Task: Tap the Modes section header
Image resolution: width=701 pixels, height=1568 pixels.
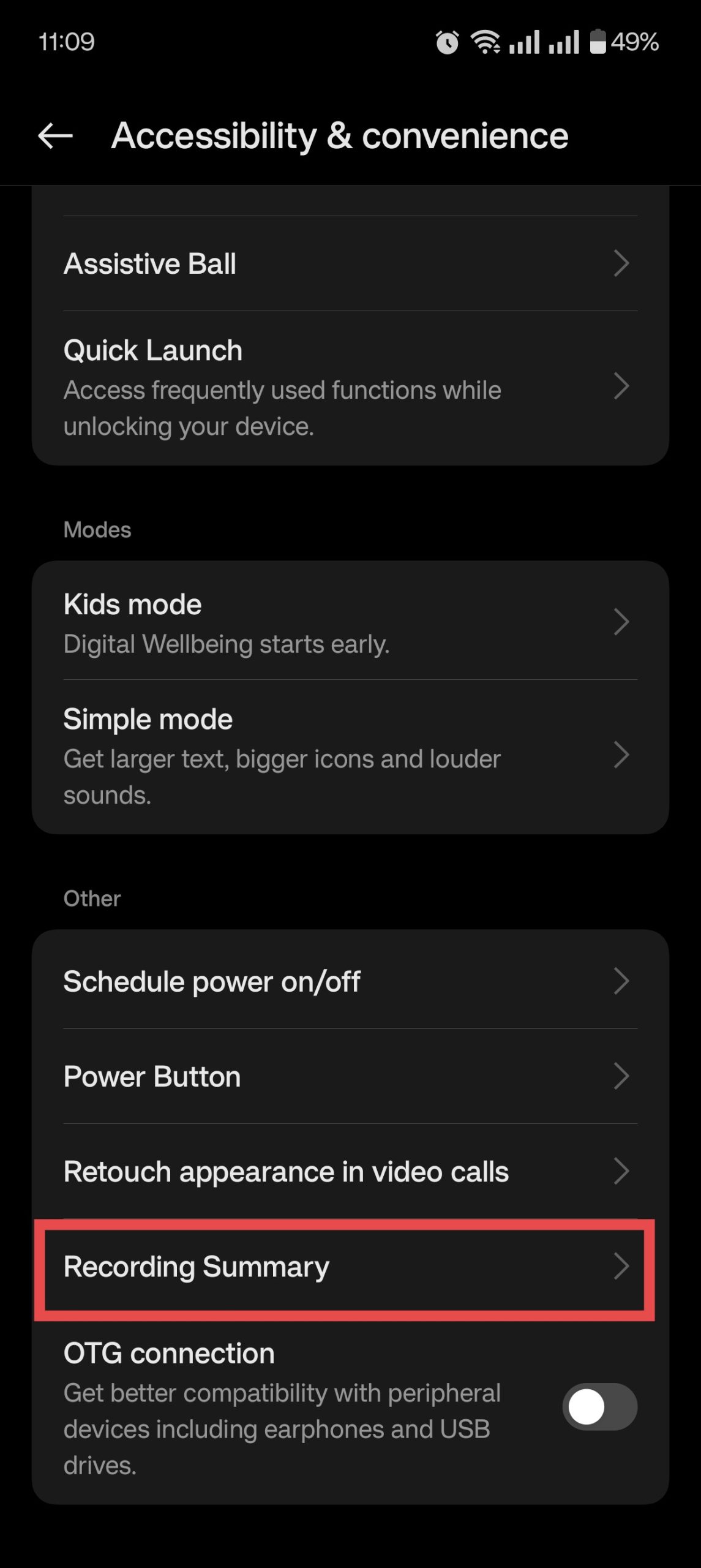Action: (x=97, y=529)
